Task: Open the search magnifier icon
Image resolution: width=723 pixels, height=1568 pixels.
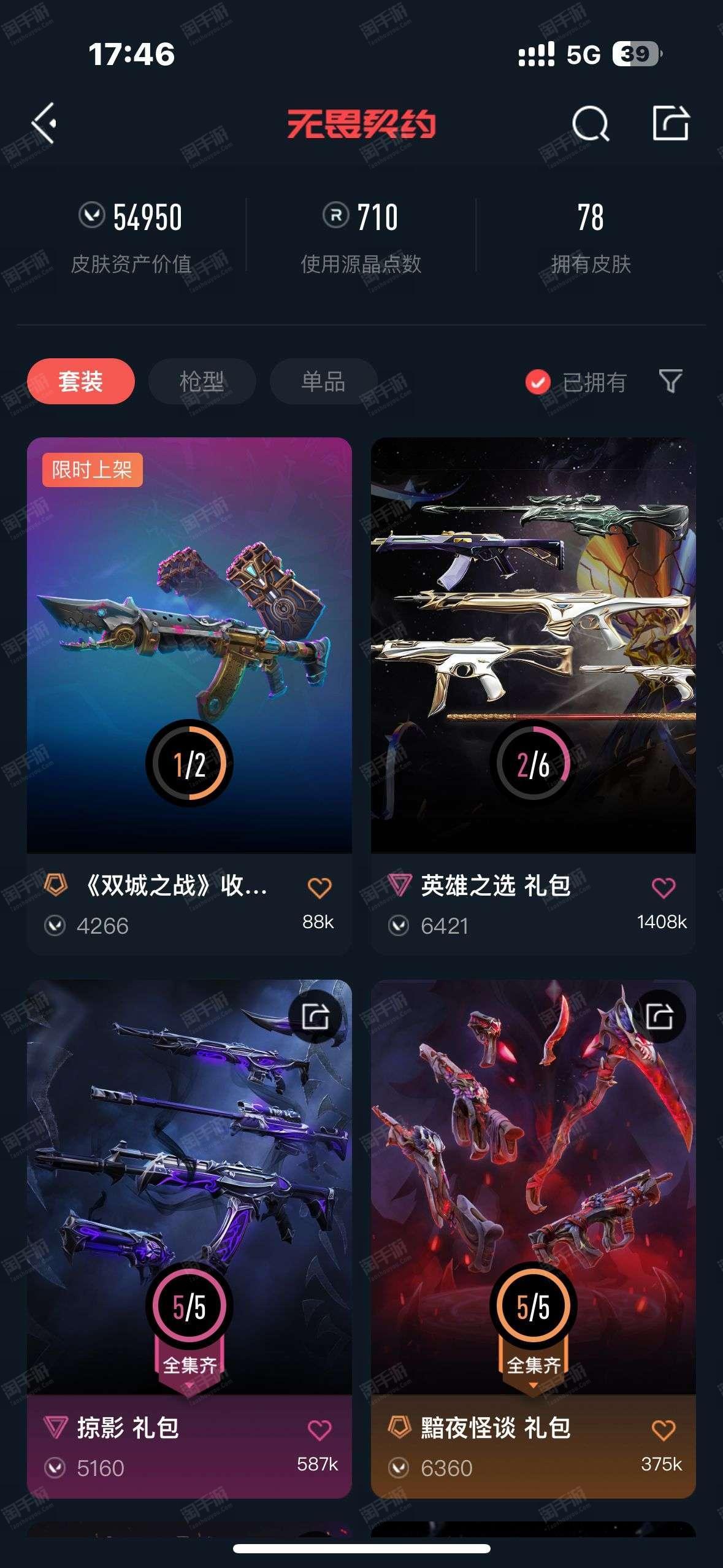Action: click(x=590, y=123)
